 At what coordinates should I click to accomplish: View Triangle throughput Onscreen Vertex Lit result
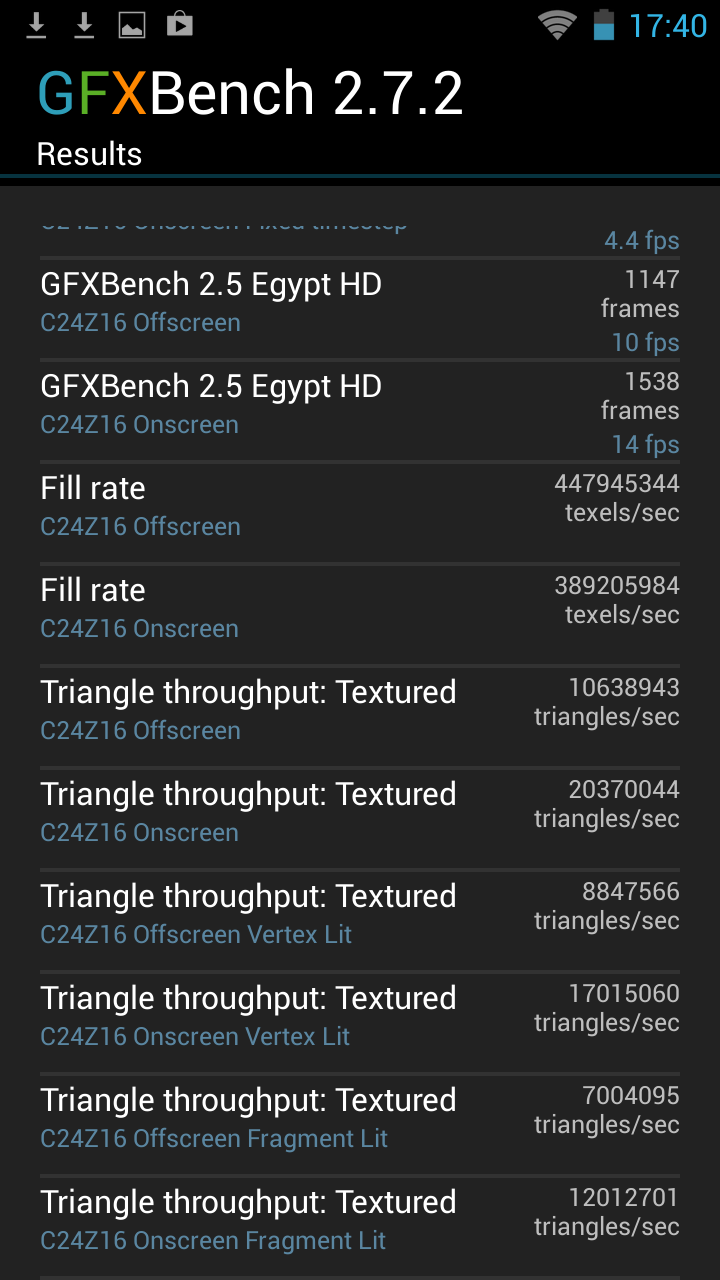360,1023
